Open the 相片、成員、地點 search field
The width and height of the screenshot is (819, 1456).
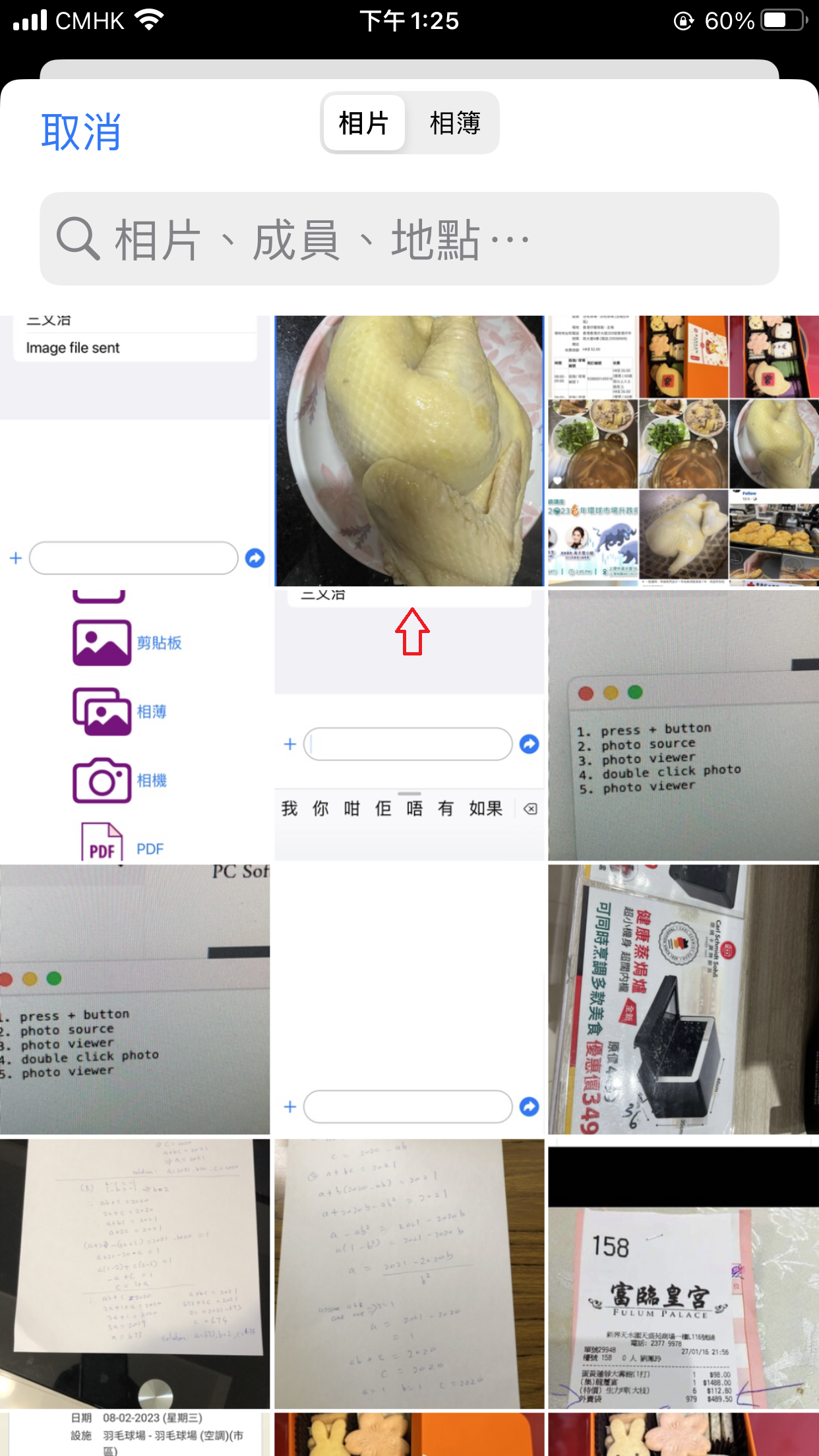(409, 239)
